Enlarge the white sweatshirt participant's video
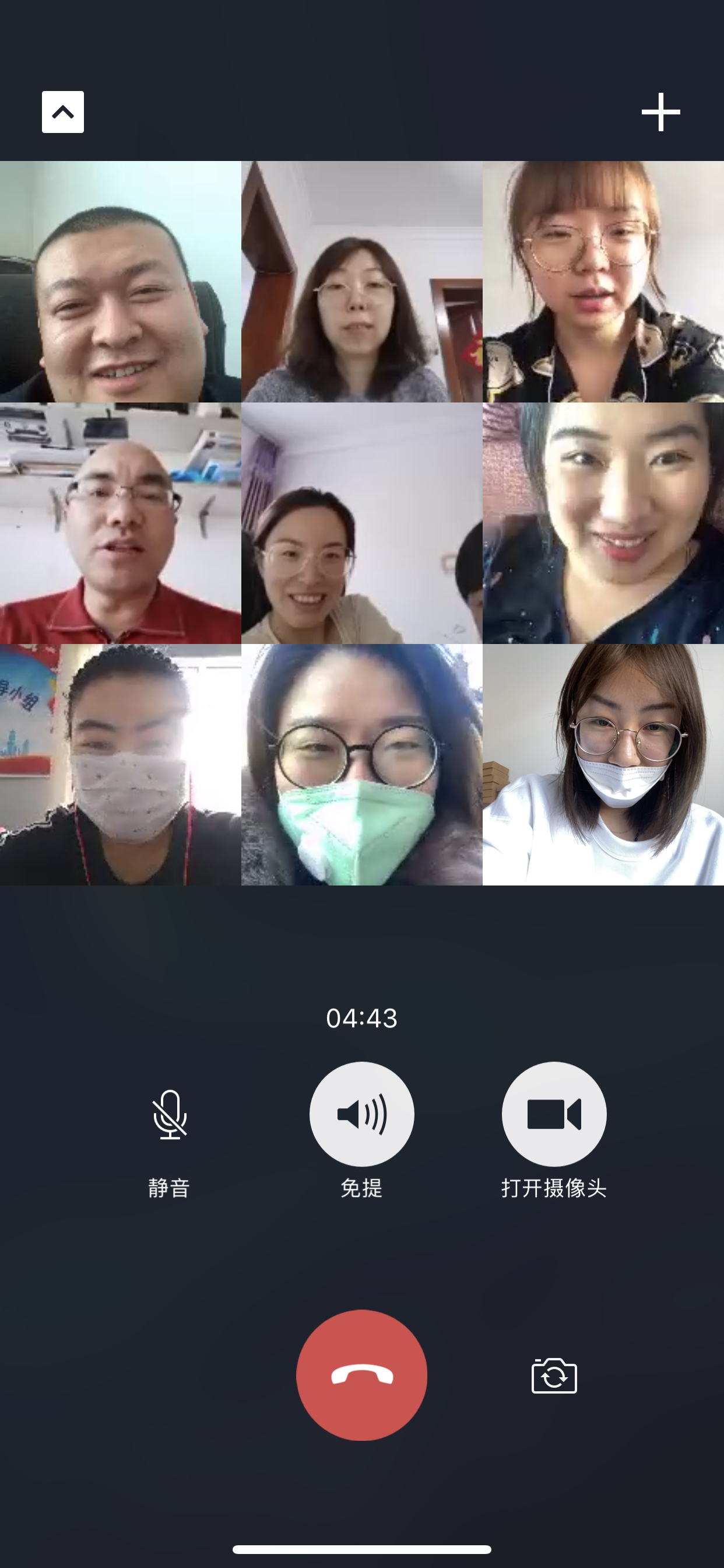724x1568 pixels. (603, 765)
